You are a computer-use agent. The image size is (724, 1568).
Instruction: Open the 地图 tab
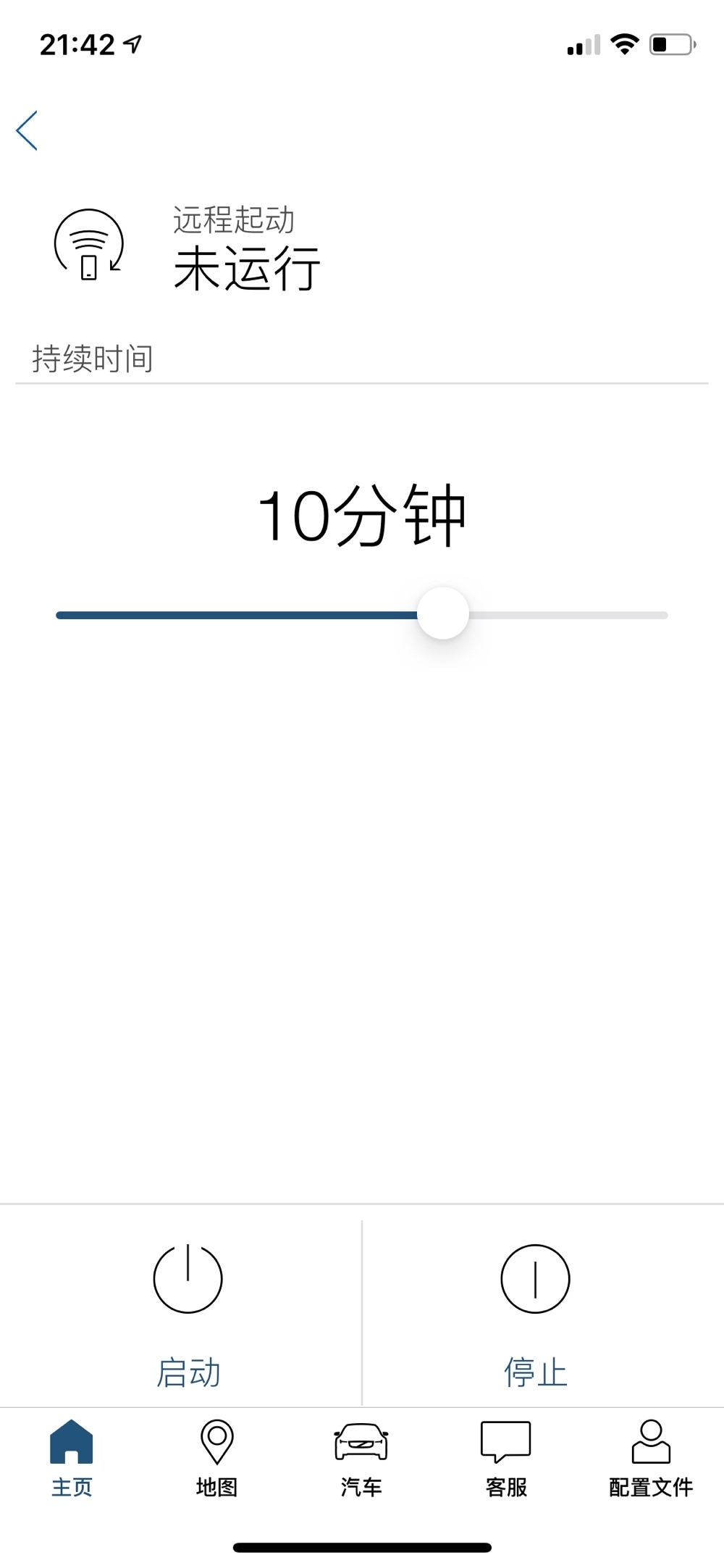(216, 1459)
